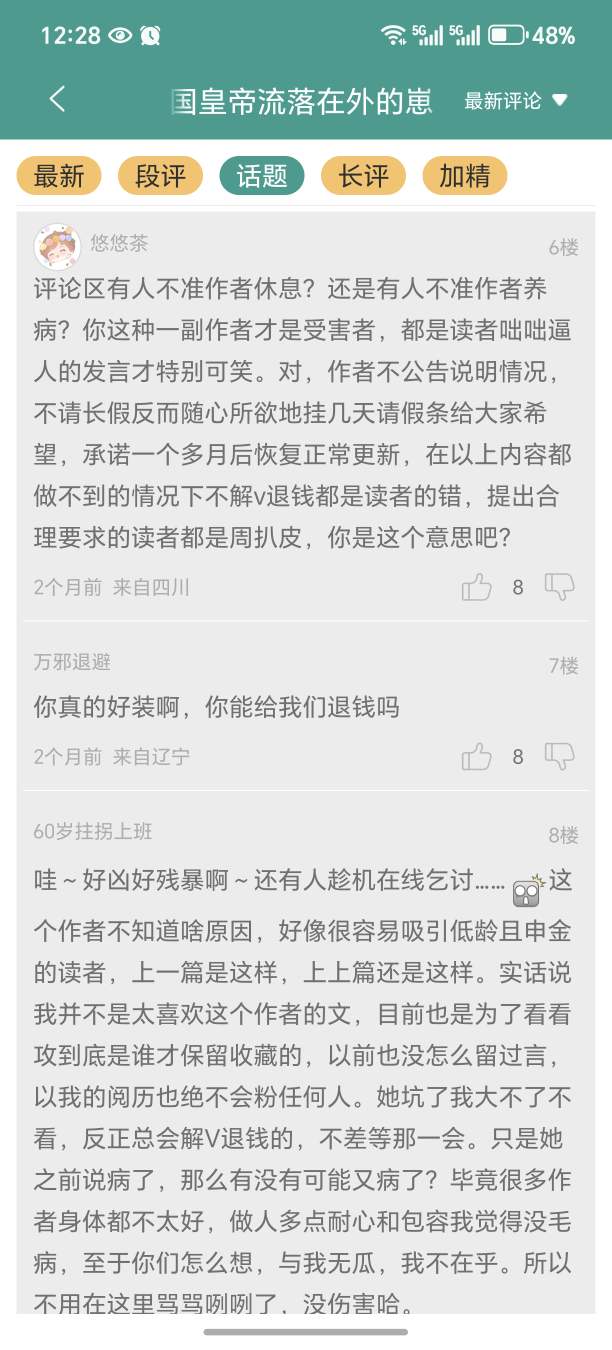Like 万邪退避's 7楼 comment
612x1350 pixels.
(477, 757)
